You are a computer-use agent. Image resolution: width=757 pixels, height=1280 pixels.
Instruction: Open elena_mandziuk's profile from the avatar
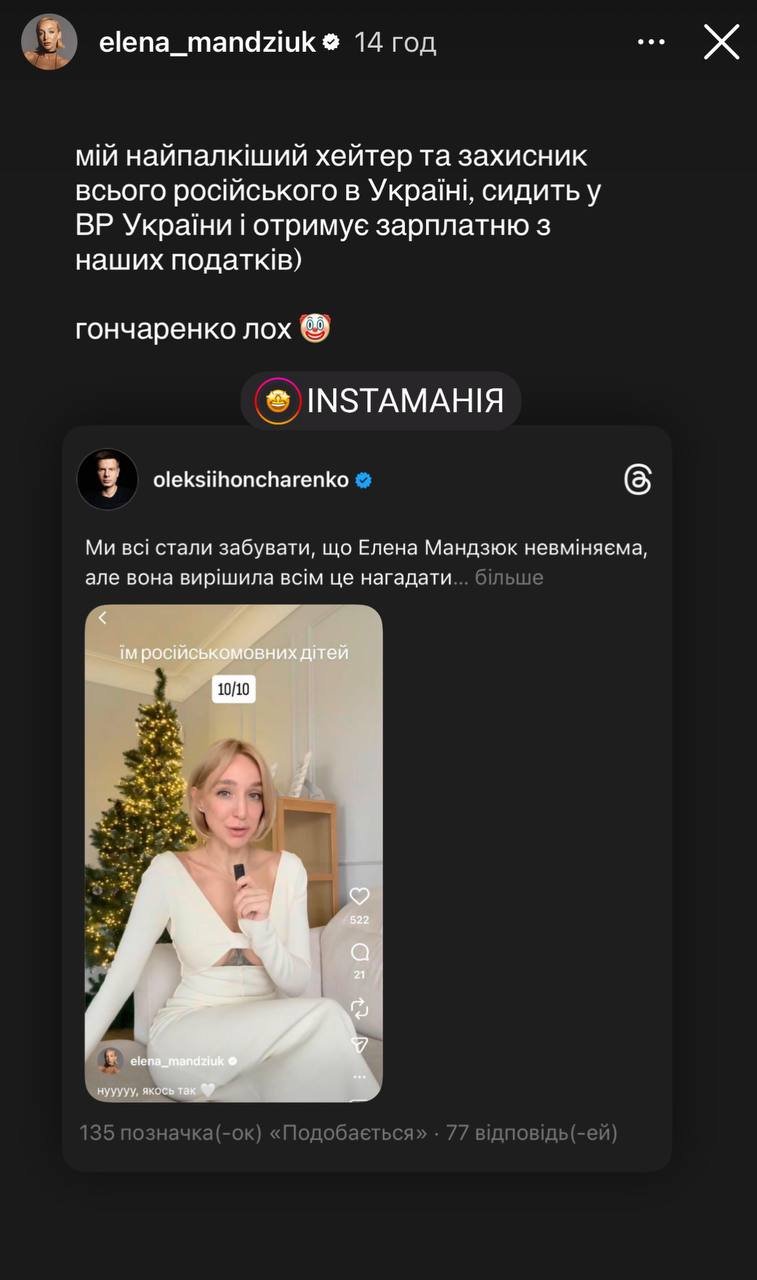[x=49, y=42]
